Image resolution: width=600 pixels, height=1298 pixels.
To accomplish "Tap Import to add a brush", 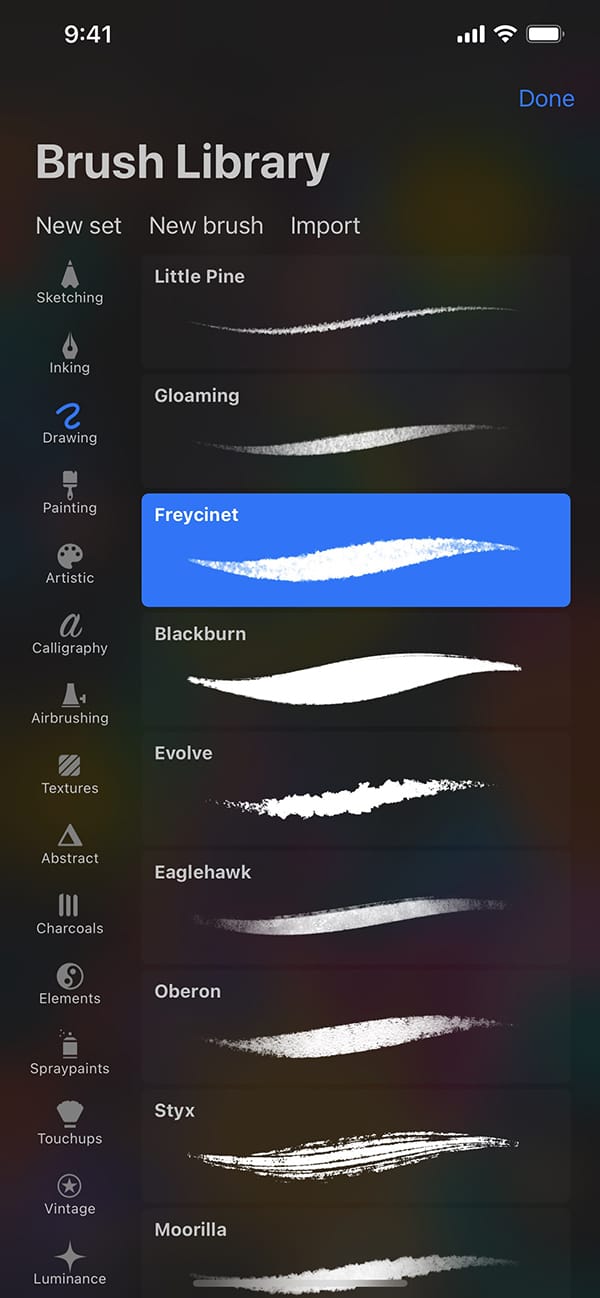I will pyautogui.click(x=325, y=226).
